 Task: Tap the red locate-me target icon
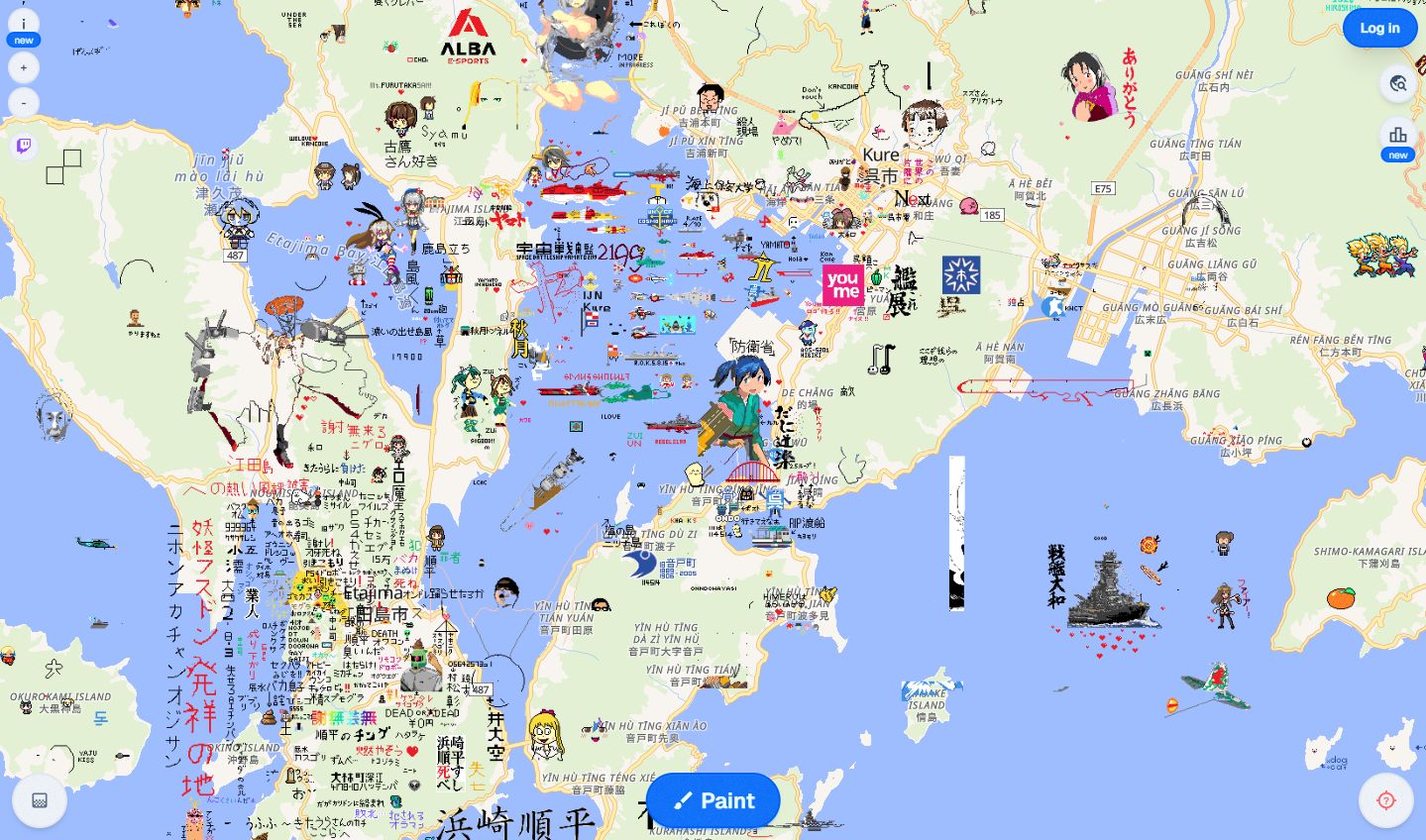tap(1385, 800)
